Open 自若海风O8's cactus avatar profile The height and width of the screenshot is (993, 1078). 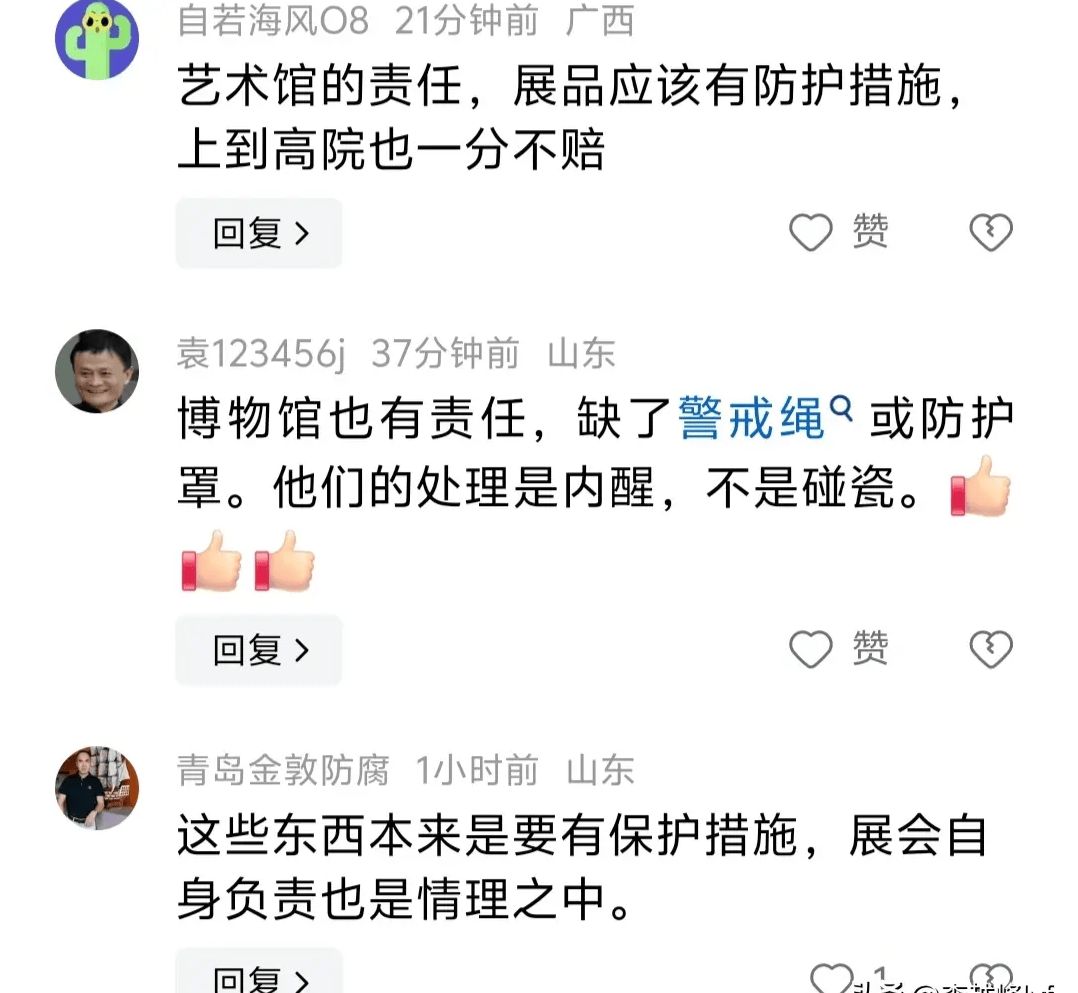coord(96,39)
